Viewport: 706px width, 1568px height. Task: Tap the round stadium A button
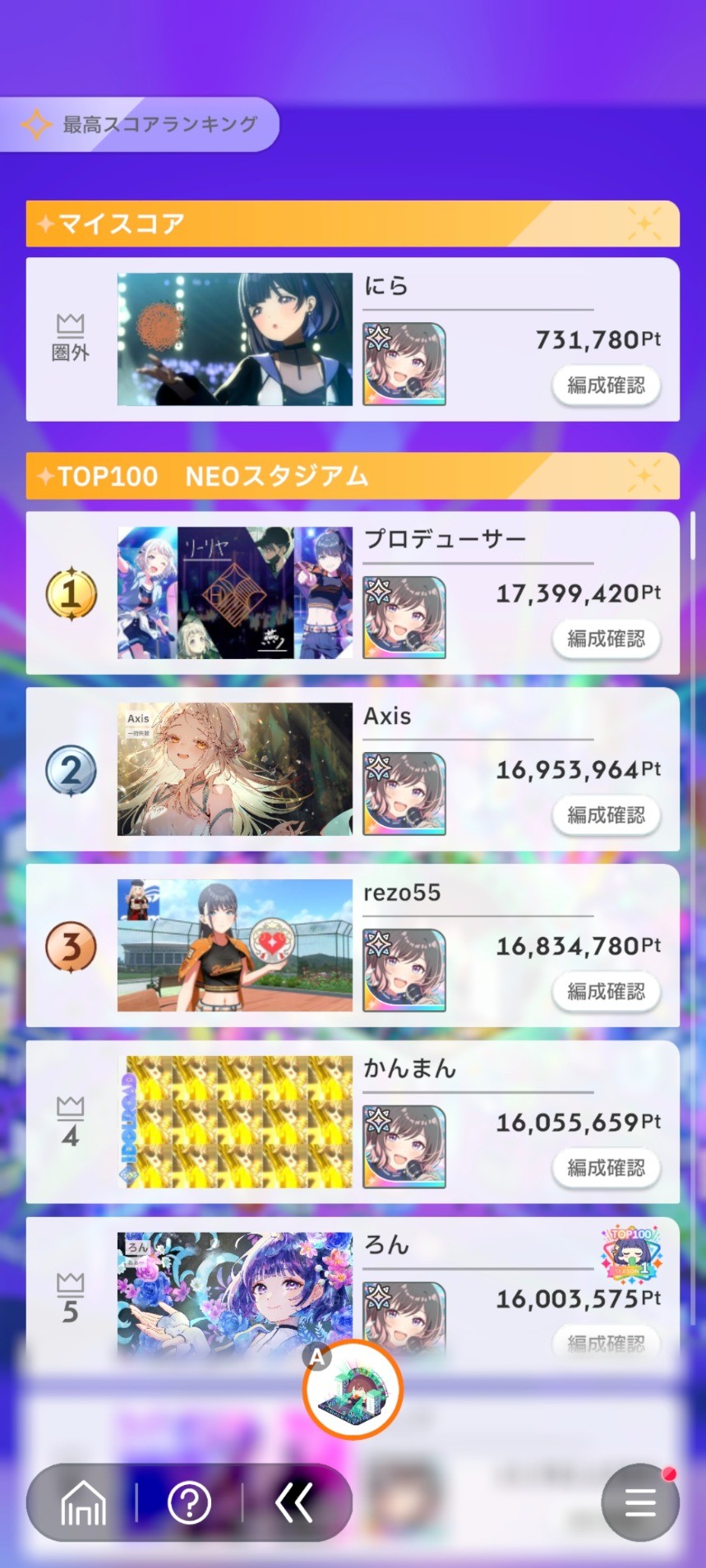pyautogui.click(x=353, y=1390)
